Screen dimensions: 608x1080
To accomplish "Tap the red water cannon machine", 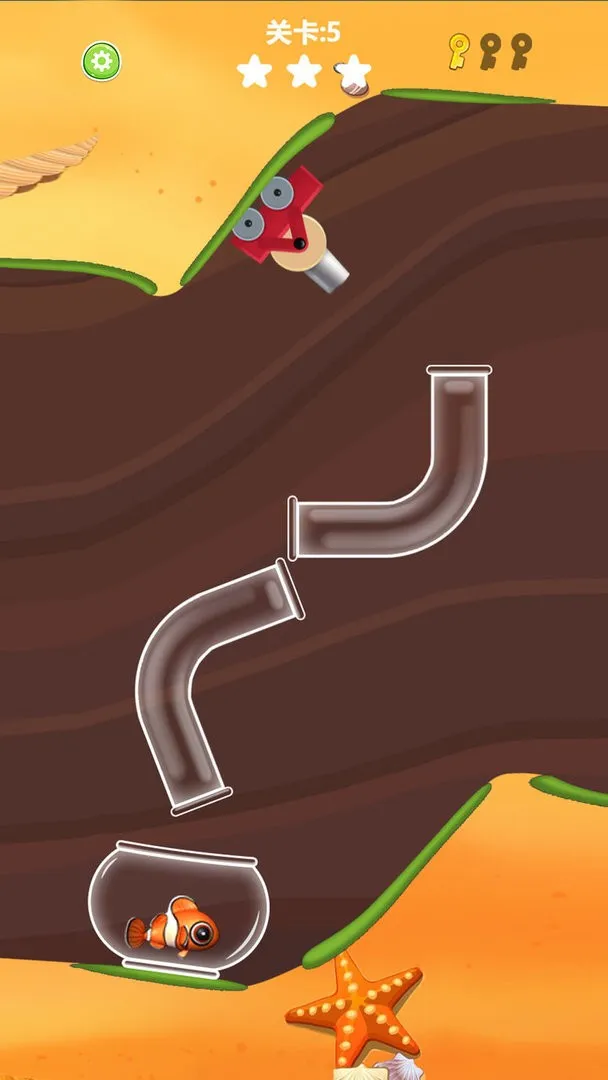I will (x=283, y=223).
